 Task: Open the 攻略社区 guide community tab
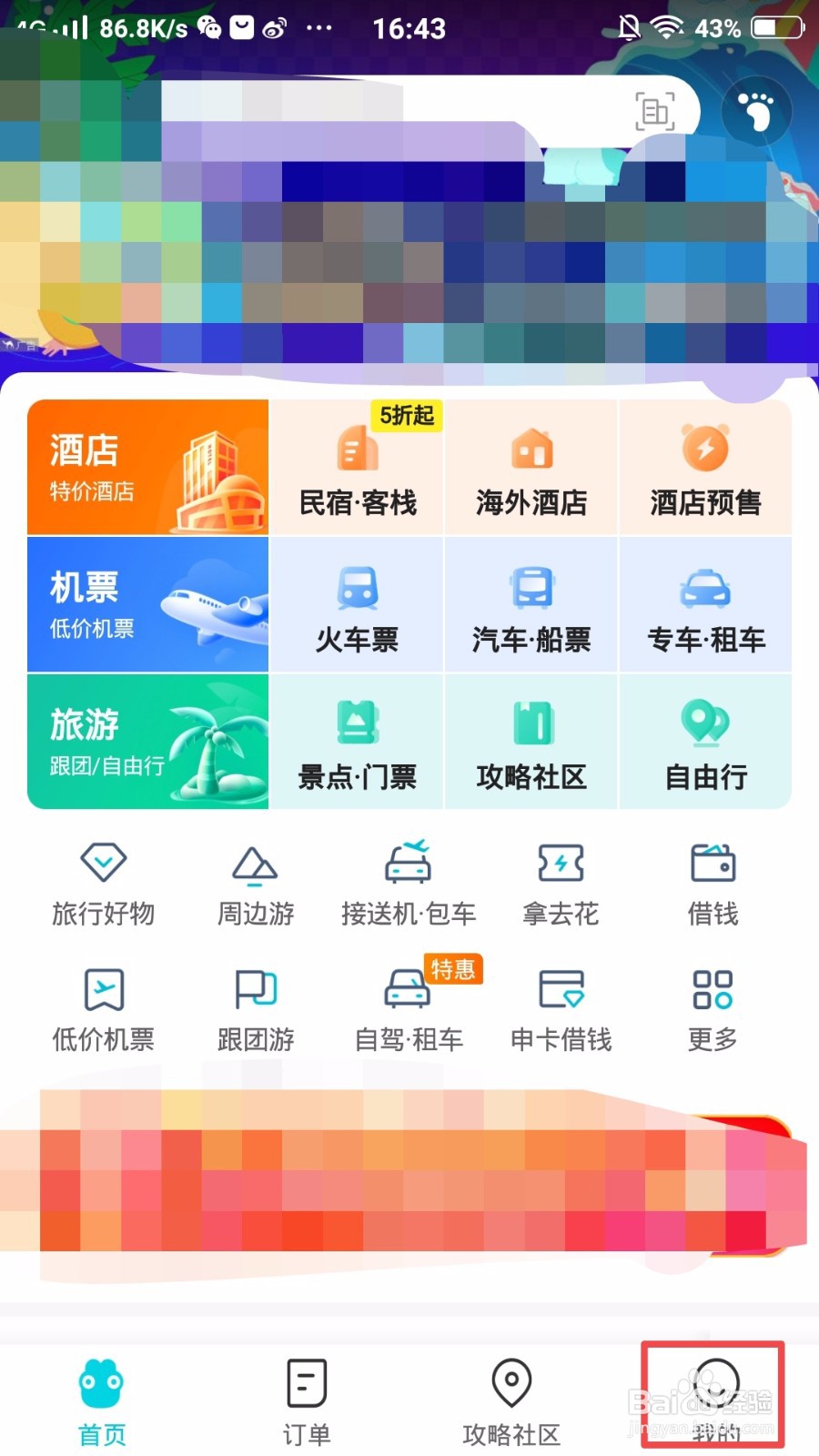(x=511, y=1397)
